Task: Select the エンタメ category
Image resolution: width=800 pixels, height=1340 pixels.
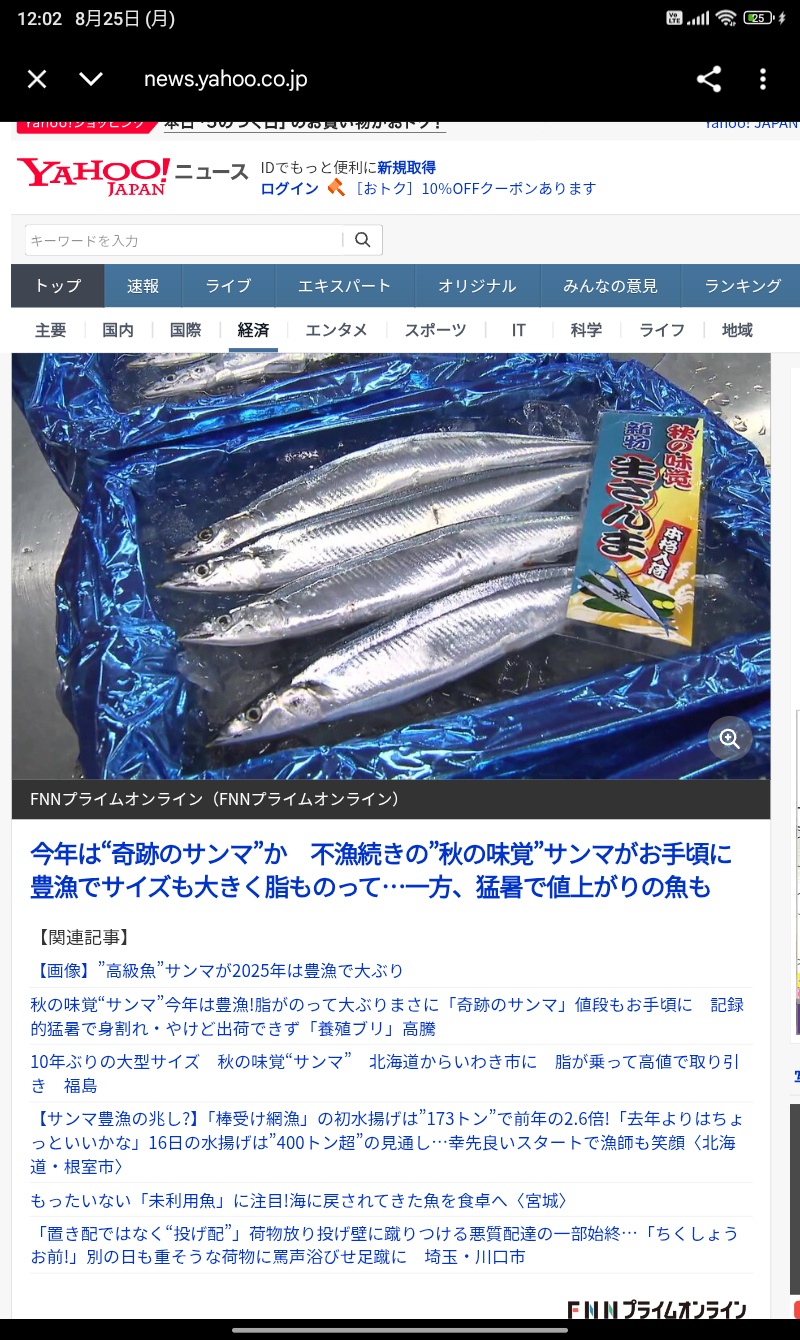Action: [x=336, y=330]
